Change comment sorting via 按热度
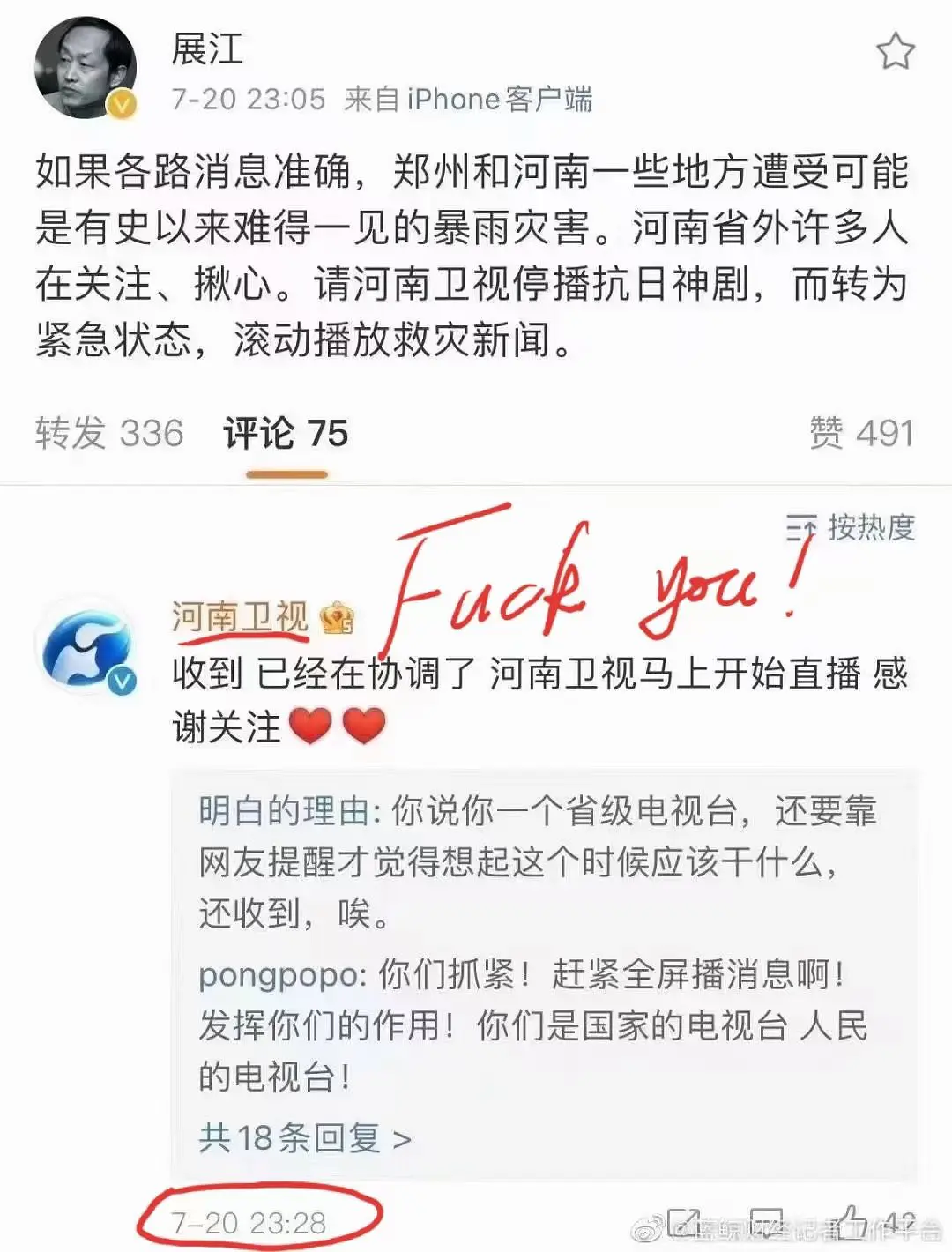 (x=851, y=527)
